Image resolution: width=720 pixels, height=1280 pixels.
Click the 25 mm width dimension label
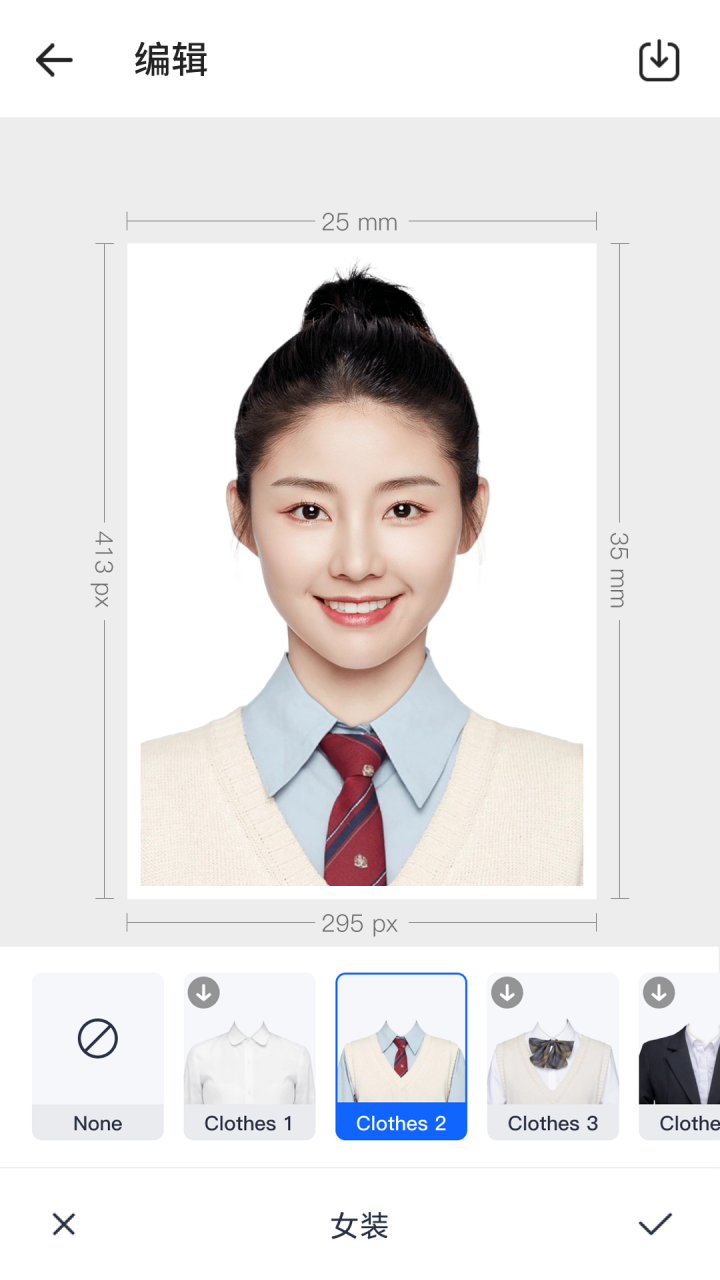click(x=359, y=222)
